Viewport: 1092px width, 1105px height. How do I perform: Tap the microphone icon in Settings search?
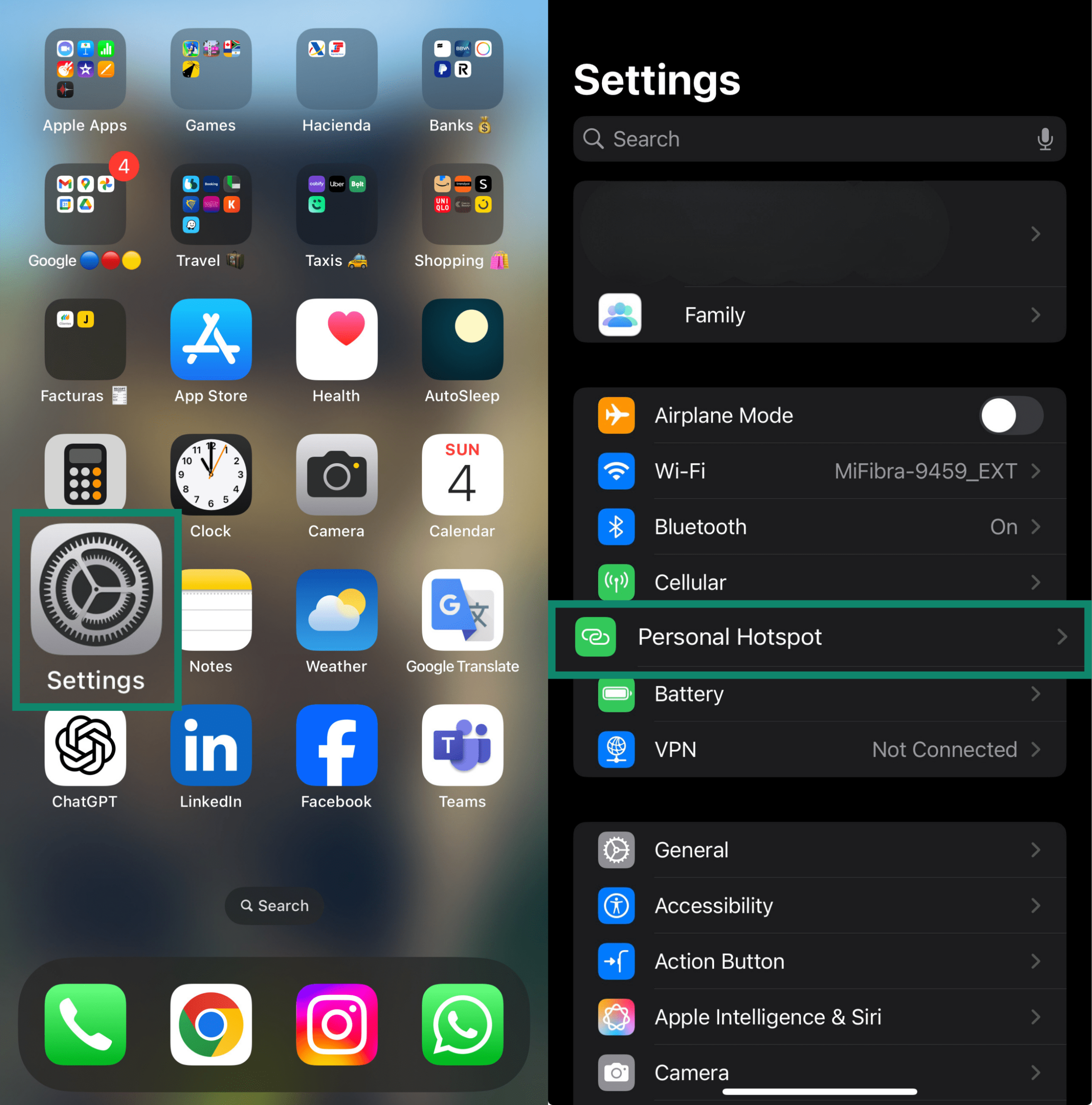pos(1045,139)
